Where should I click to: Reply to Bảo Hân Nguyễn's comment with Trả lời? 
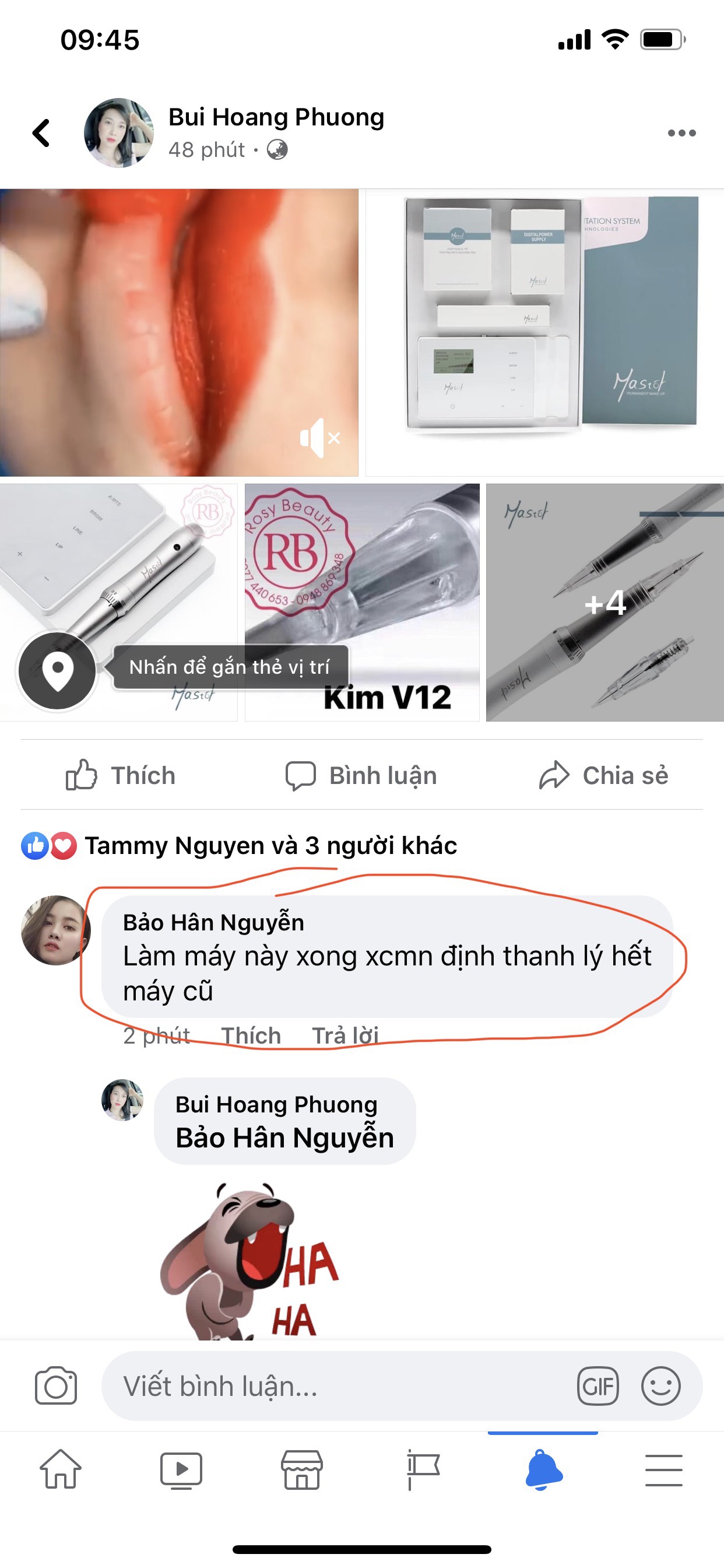coord(345,1035)
